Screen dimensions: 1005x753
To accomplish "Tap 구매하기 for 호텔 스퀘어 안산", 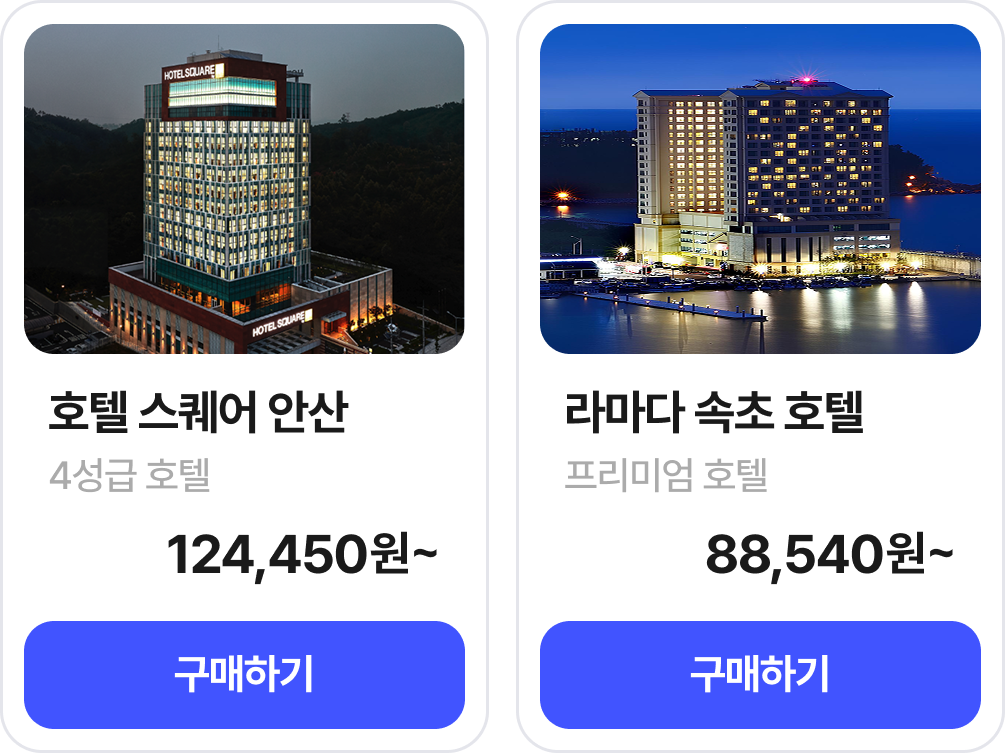I will pyautogui.click(x=244, y=675).
